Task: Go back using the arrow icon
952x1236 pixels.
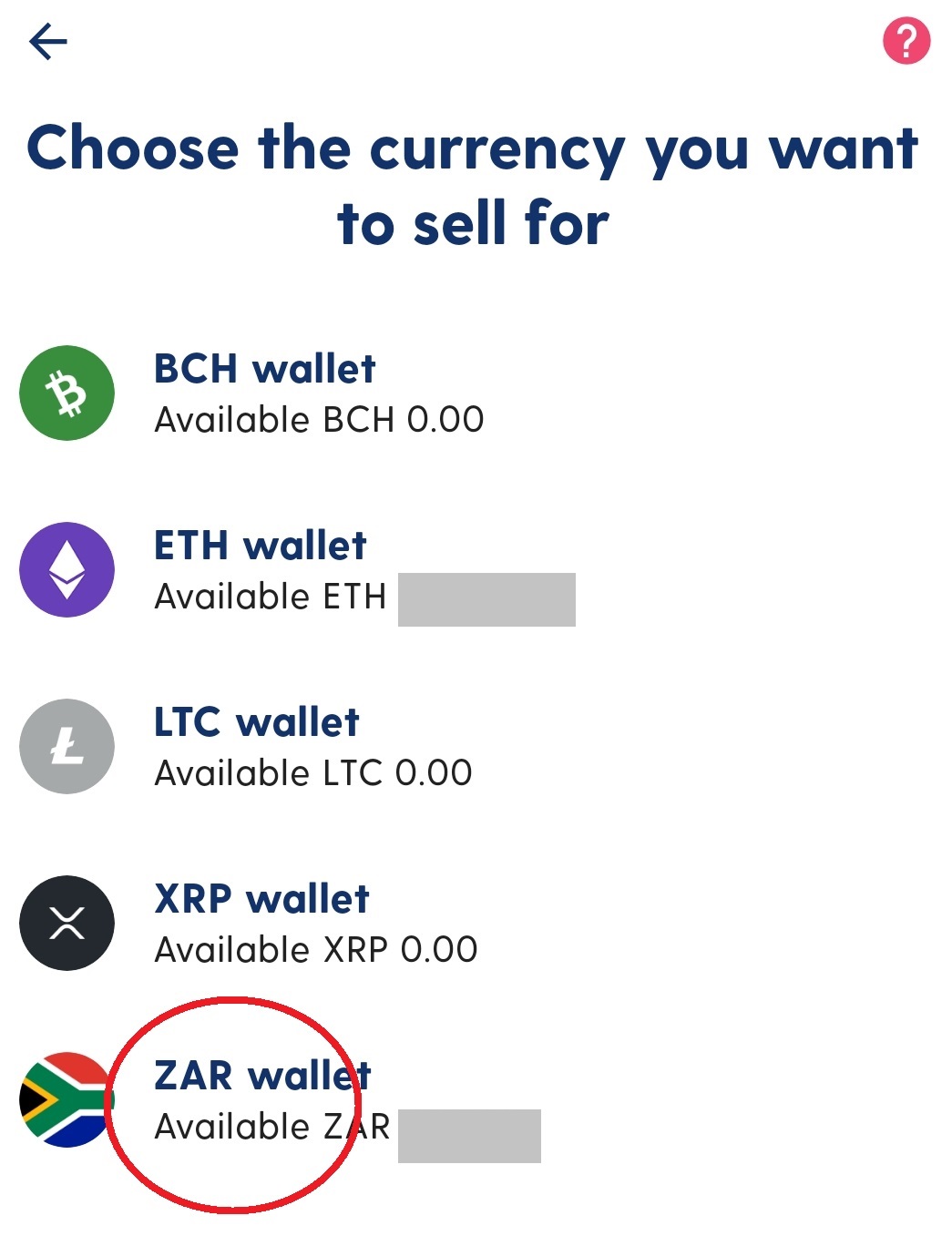Action: tap(48, 42)
